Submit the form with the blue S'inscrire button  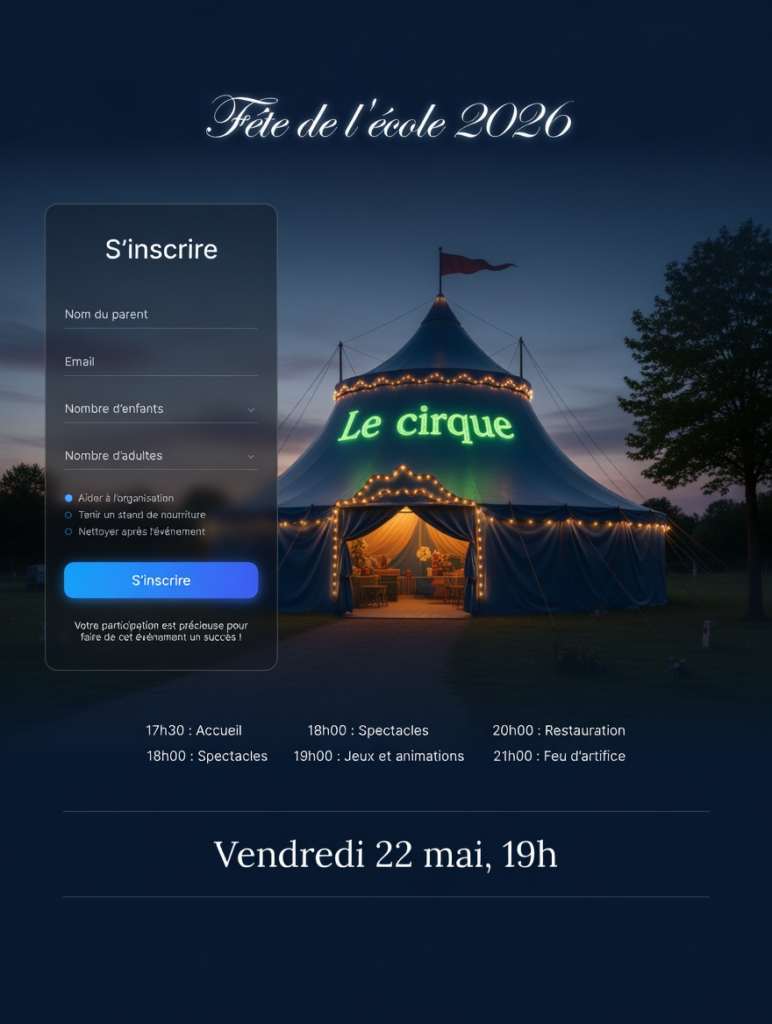[x=161, y=580]
